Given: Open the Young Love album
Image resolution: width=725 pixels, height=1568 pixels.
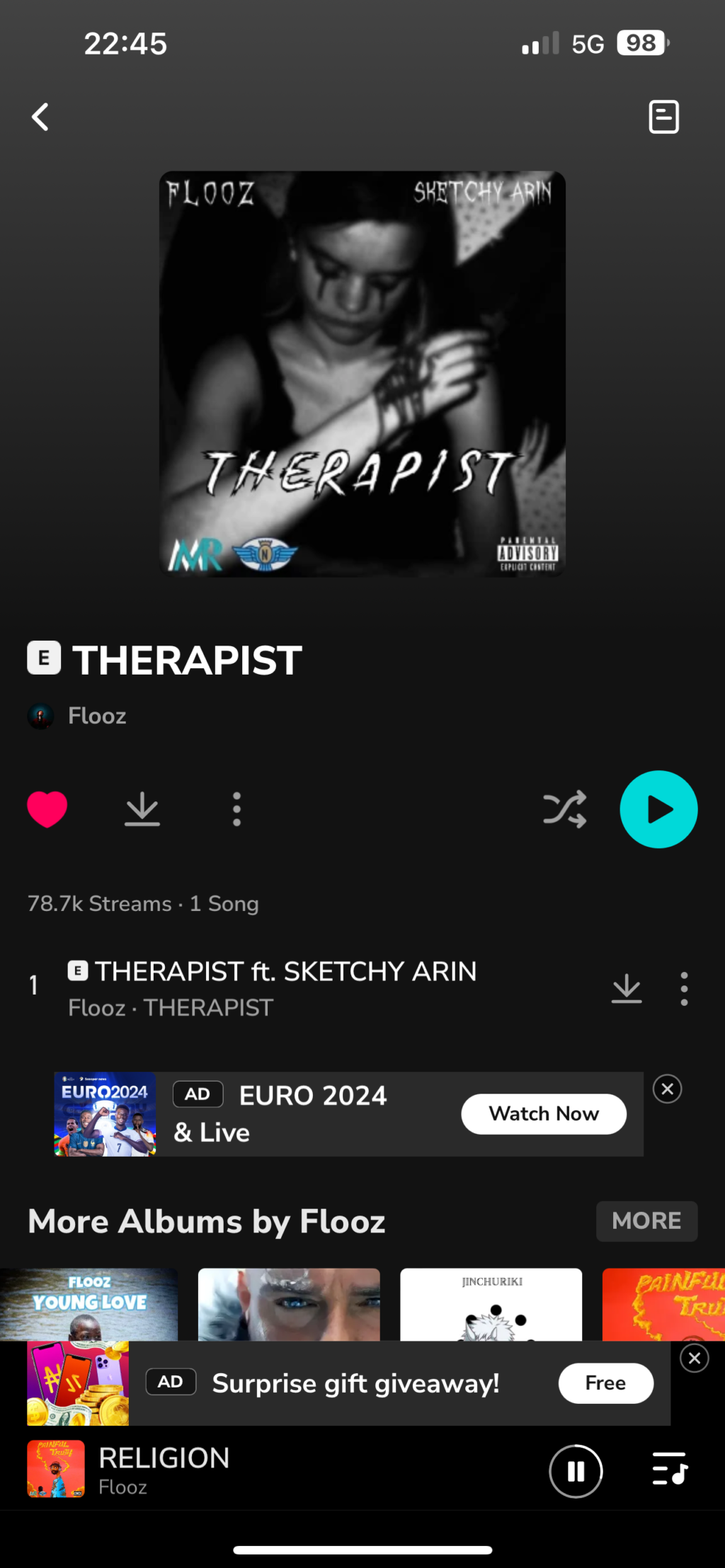Looking at the screenshot, I should pyautogui.click(x=89, y=1303).
